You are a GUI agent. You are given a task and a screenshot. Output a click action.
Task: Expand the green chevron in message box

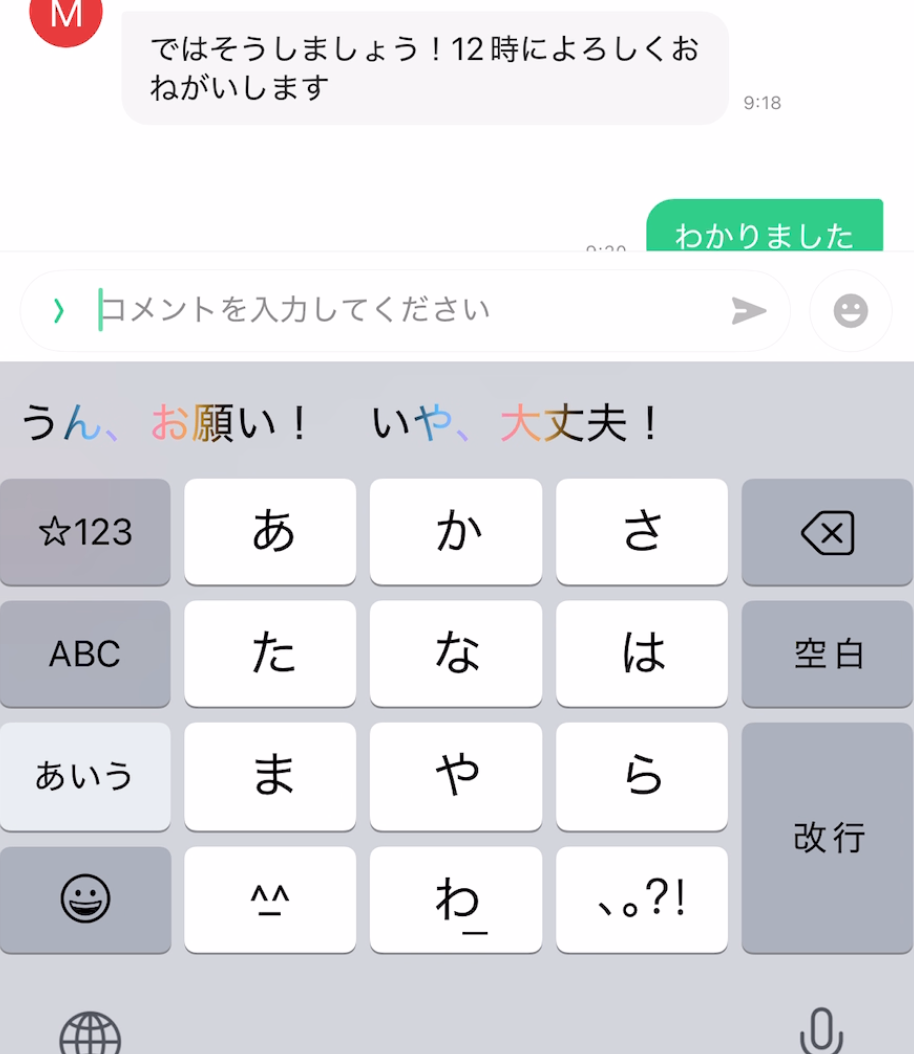tap(58, 311)
